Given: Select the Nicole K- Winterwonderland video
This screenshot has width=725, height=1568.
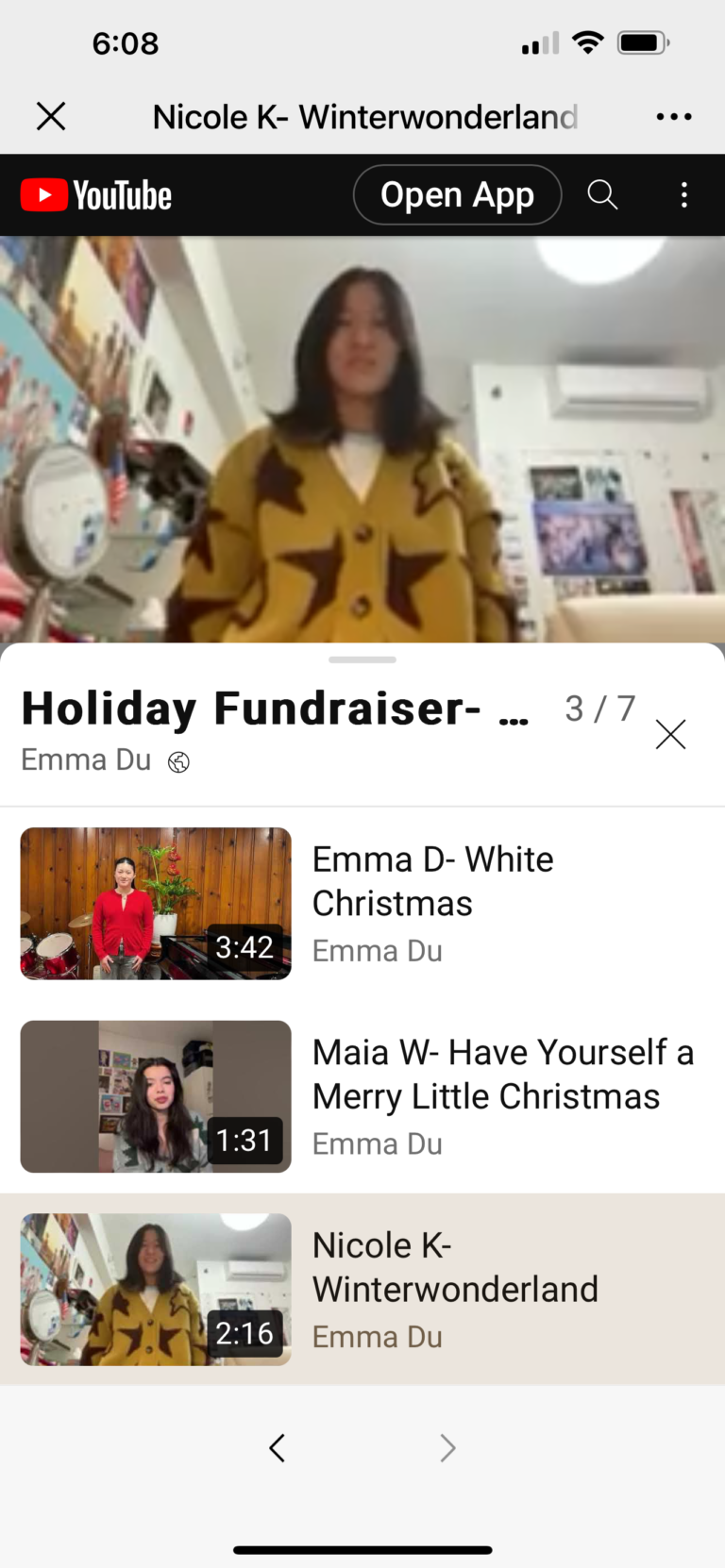Looking at the screenshot, I should [362, 1290].
